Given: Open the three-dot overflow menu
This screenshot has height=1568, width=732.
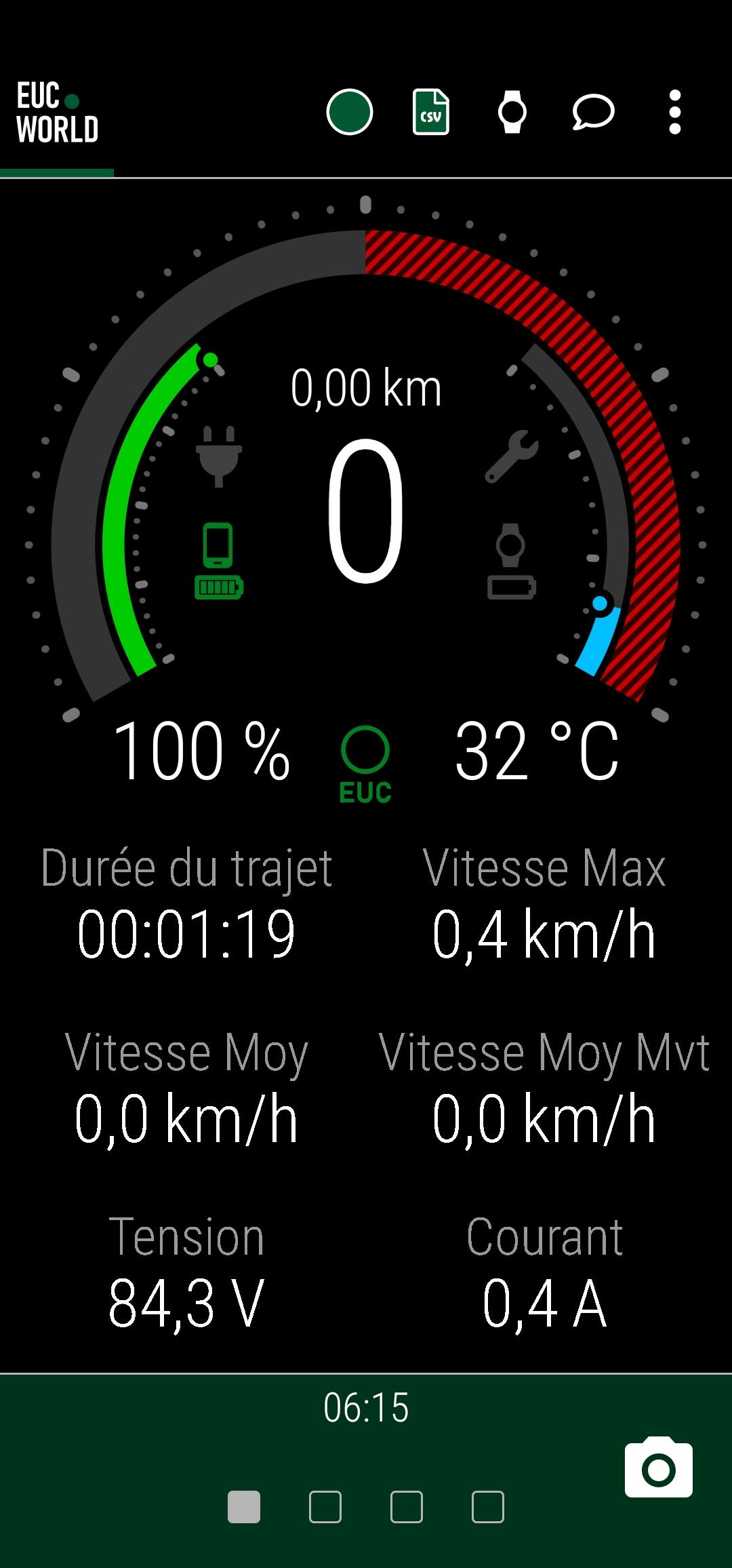Looking at the screenshot, I should point(674,112).
